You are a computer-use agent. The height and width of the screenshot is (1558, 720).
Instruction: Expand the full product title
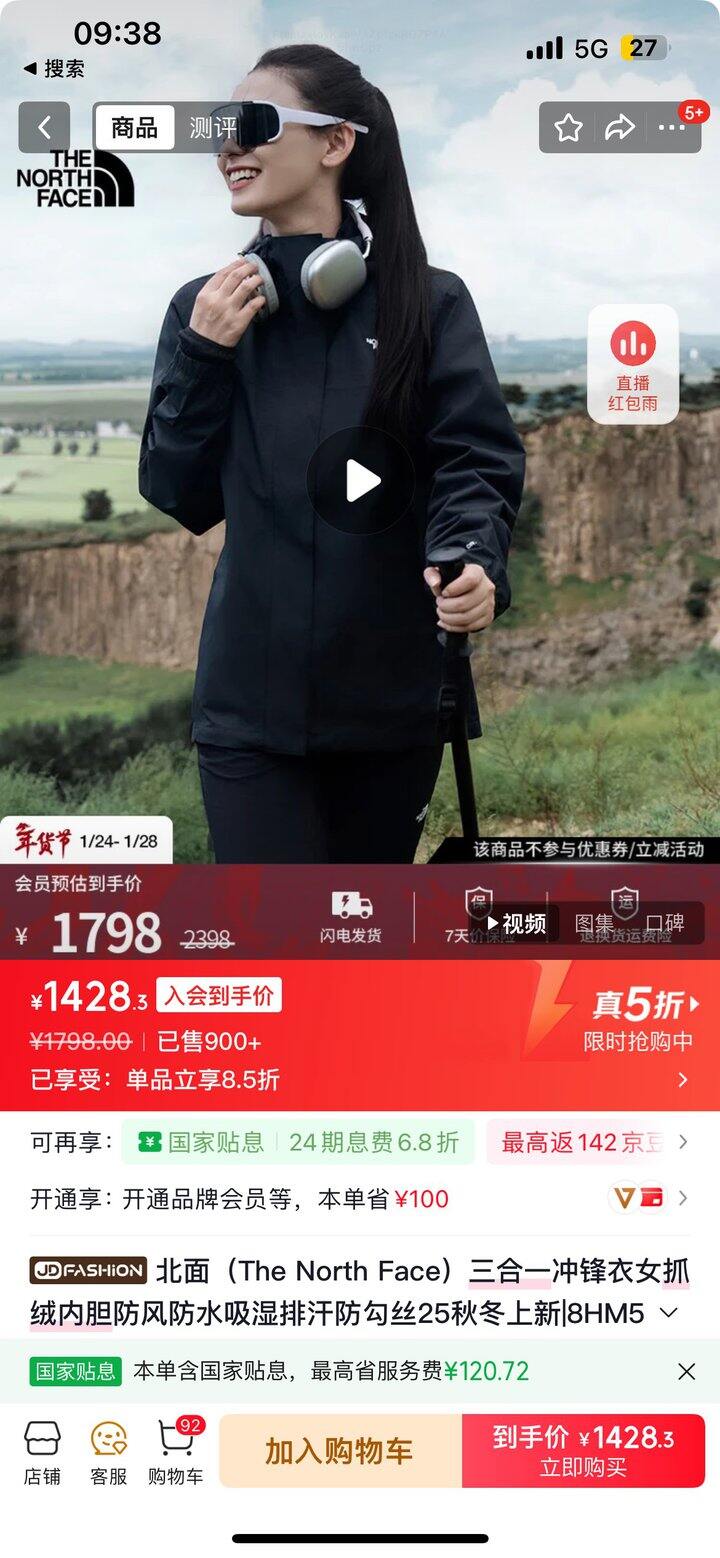click(x=669, y=1313)
